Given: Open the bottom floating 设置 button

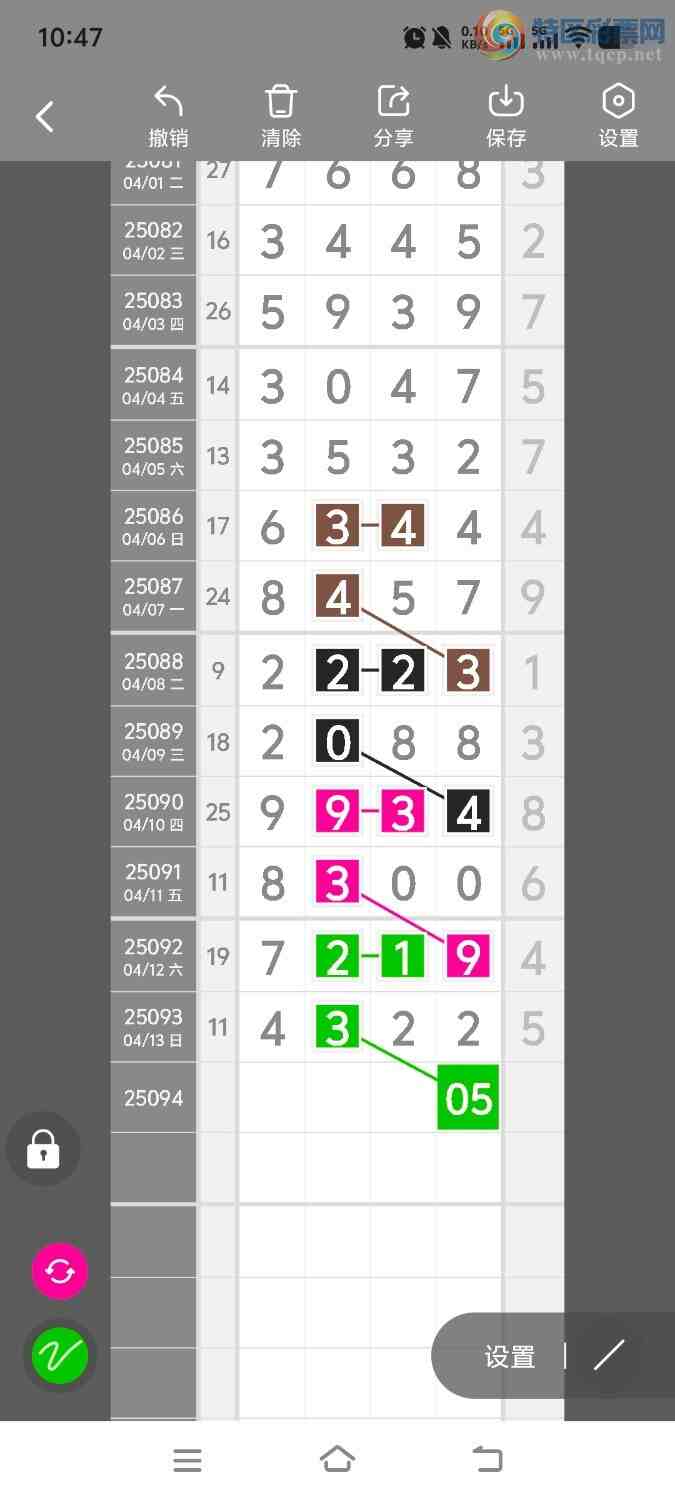Looking at the screenshot, I should (x=510, y=1357).
